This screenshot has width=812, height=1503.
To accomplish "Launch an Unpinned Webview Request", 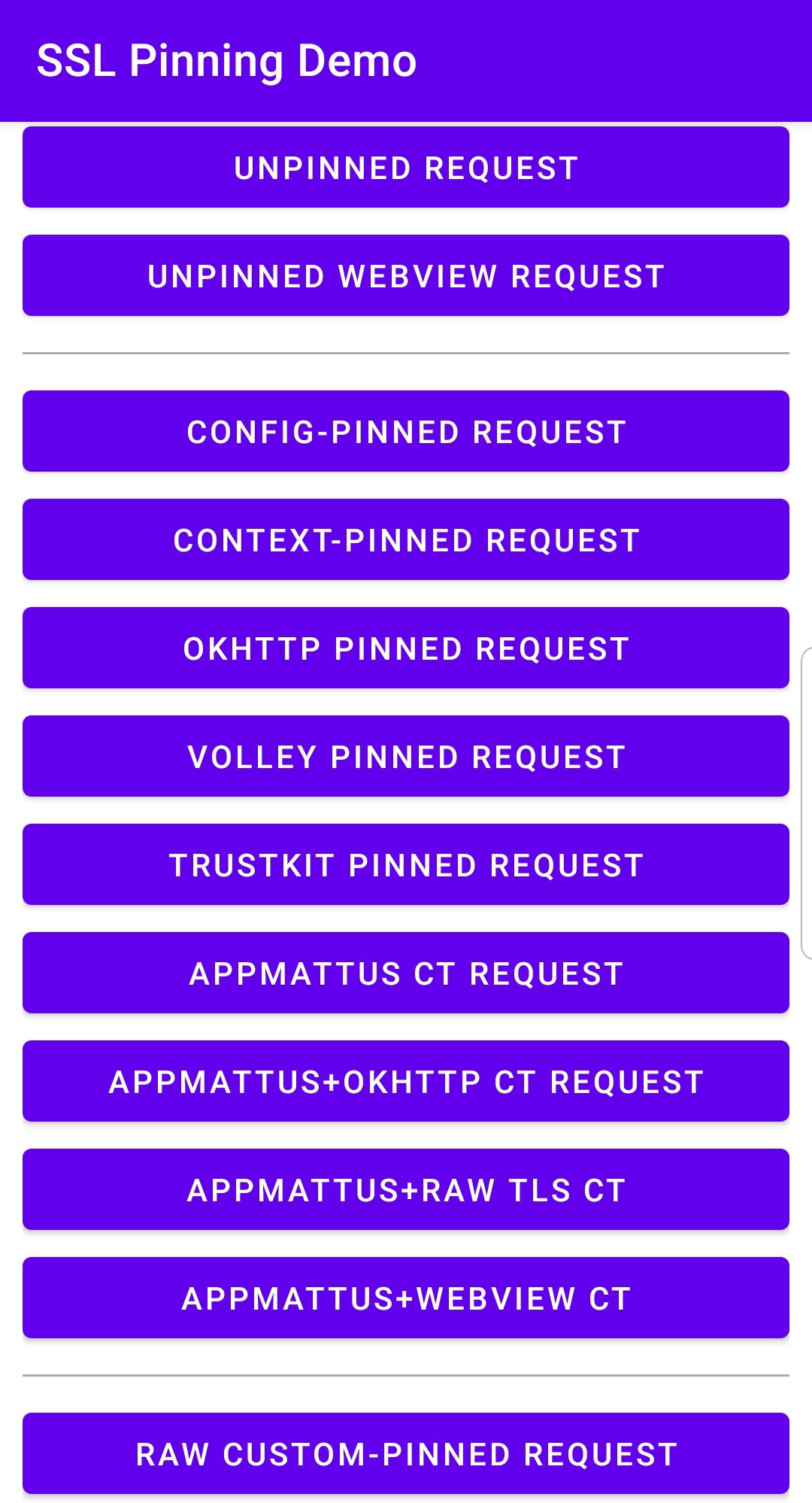I will click(x=406, y=275).
